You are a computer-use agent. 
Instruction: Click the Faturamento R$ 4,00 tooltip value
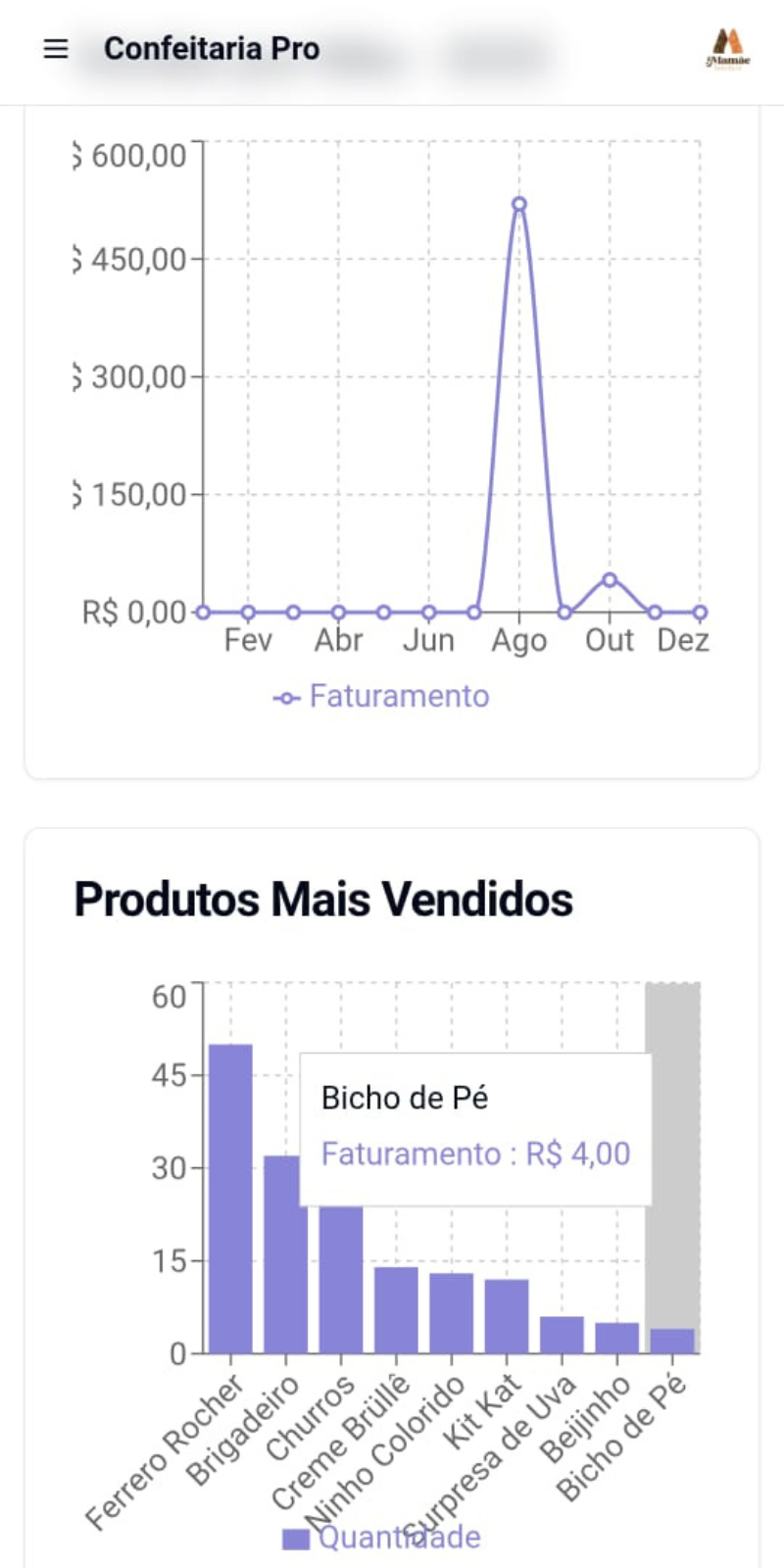(x=474, y=1154)
